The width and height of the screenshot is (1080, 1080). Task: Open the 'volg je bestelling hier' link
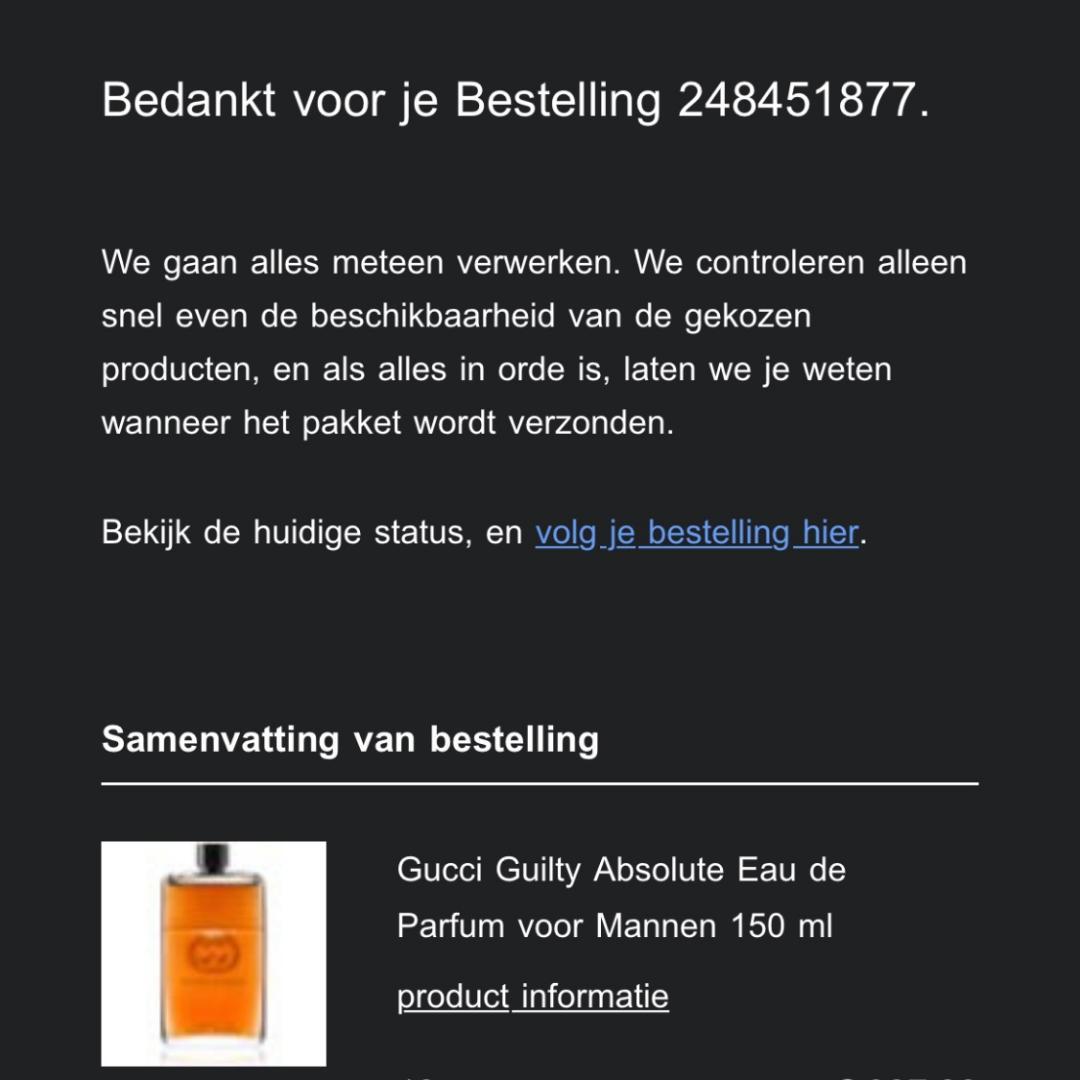(x=696, y=533)
